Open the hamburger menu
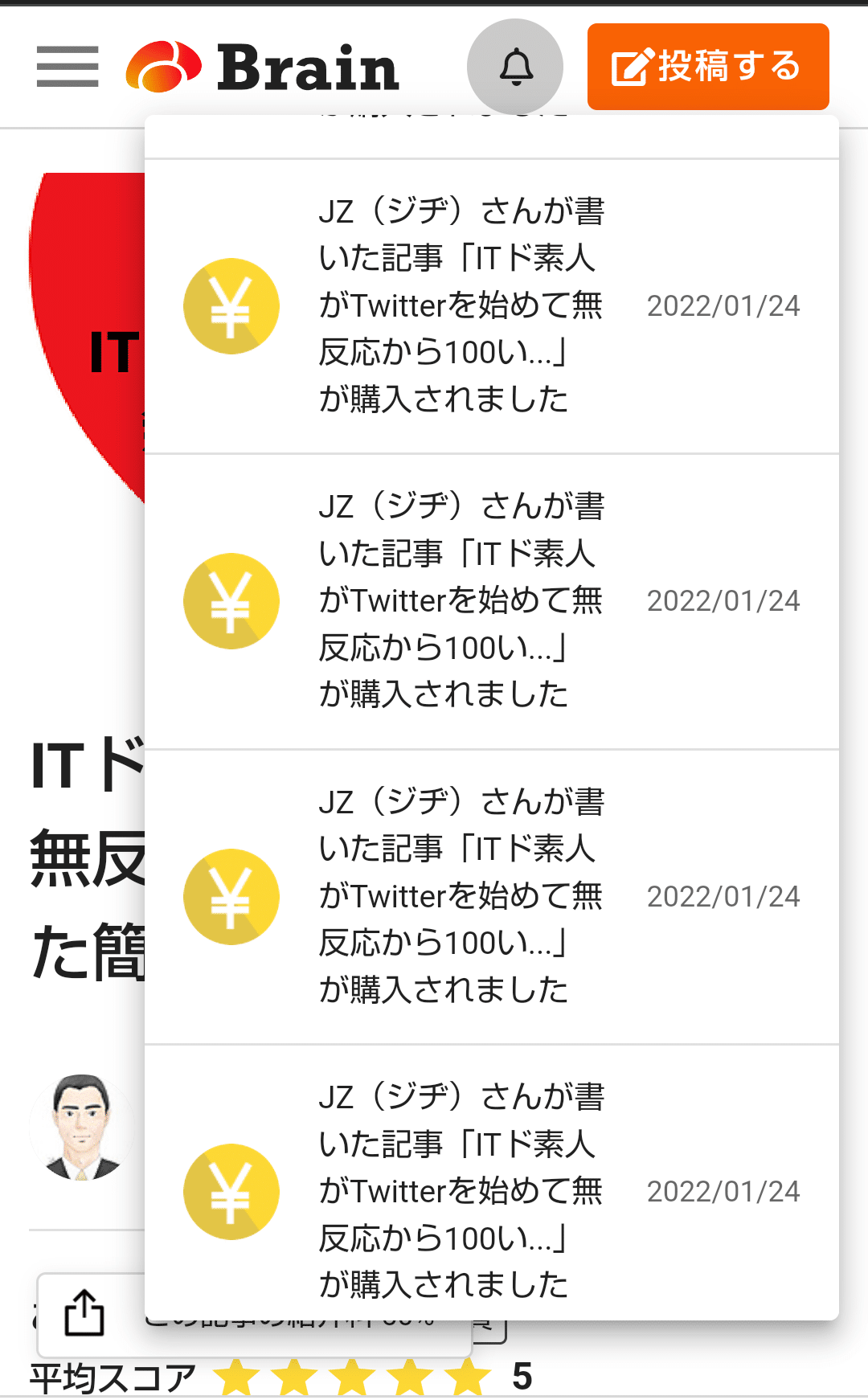The width and height of the screenshot is (868, 1400). pyautogui.click(x=68, y=67)
